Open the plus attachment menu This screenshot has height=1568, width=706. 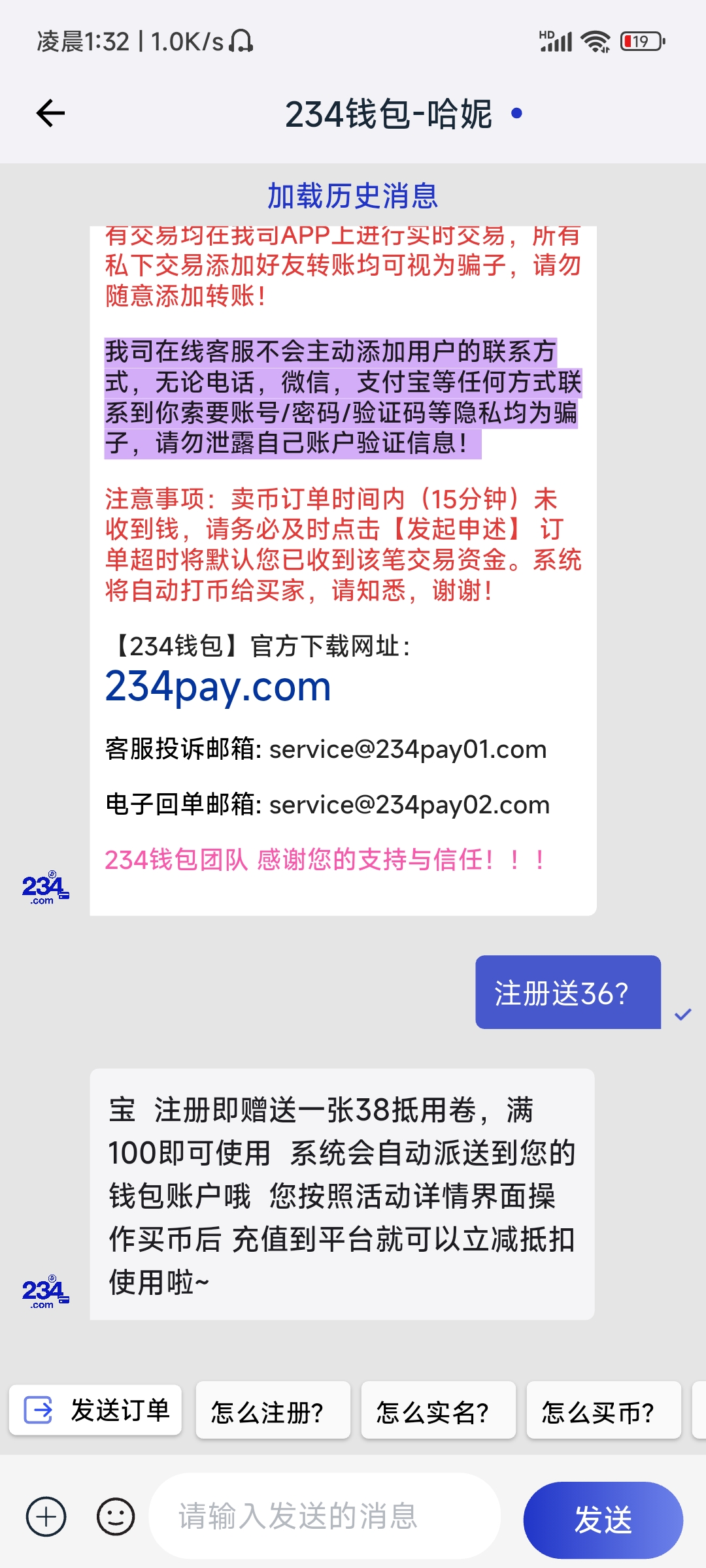pos(46,1516)
